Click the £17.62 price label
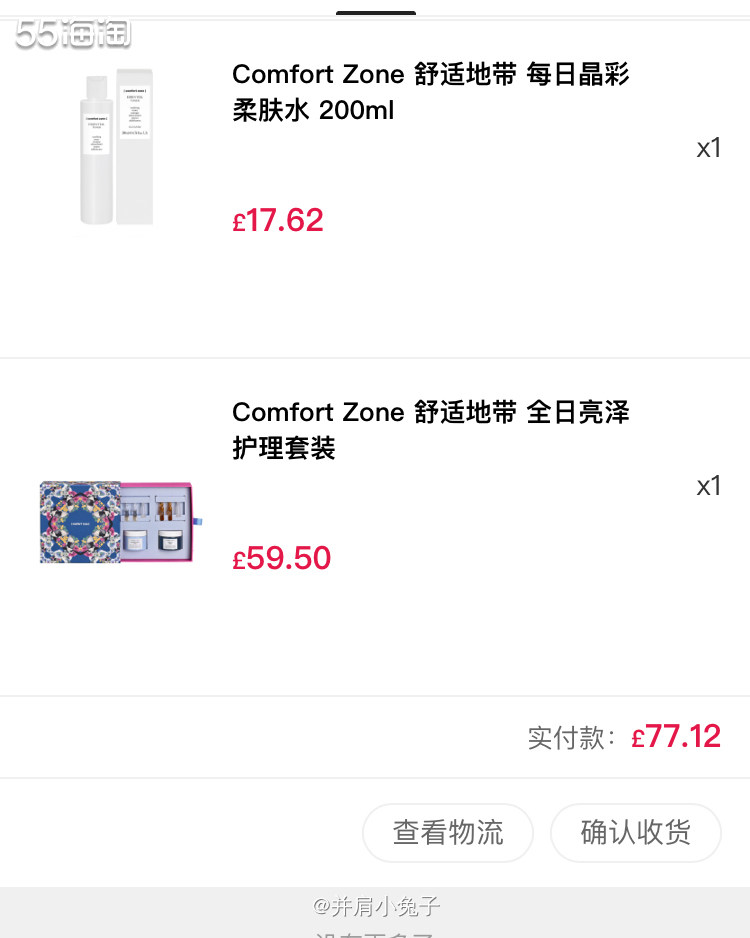This screenshot has width=750, height=938. tap(277, 220)
